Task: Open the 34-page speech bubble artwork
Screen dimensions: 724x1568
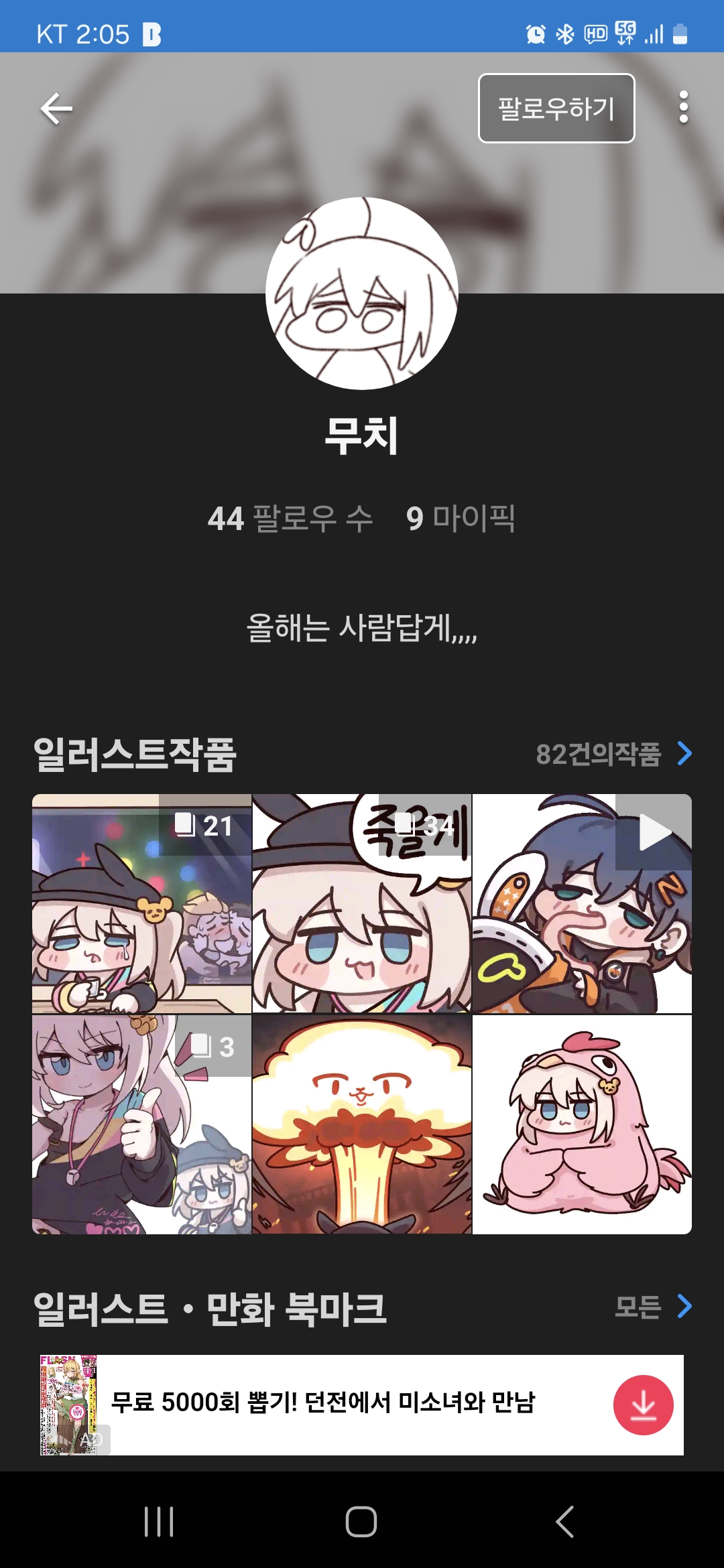Action: tap(362, 903)
